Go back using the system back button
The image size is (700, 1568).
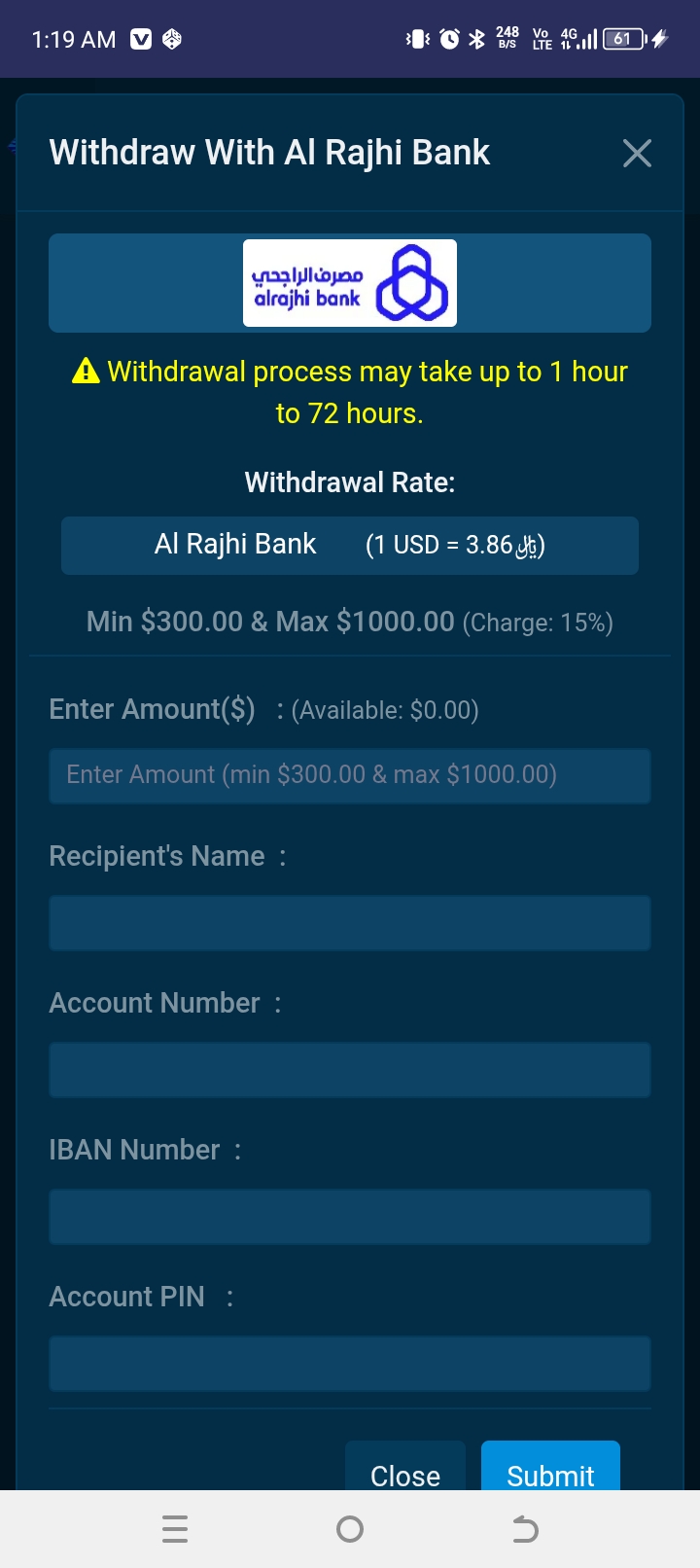pyautogui.click(x=525, y=1529)
